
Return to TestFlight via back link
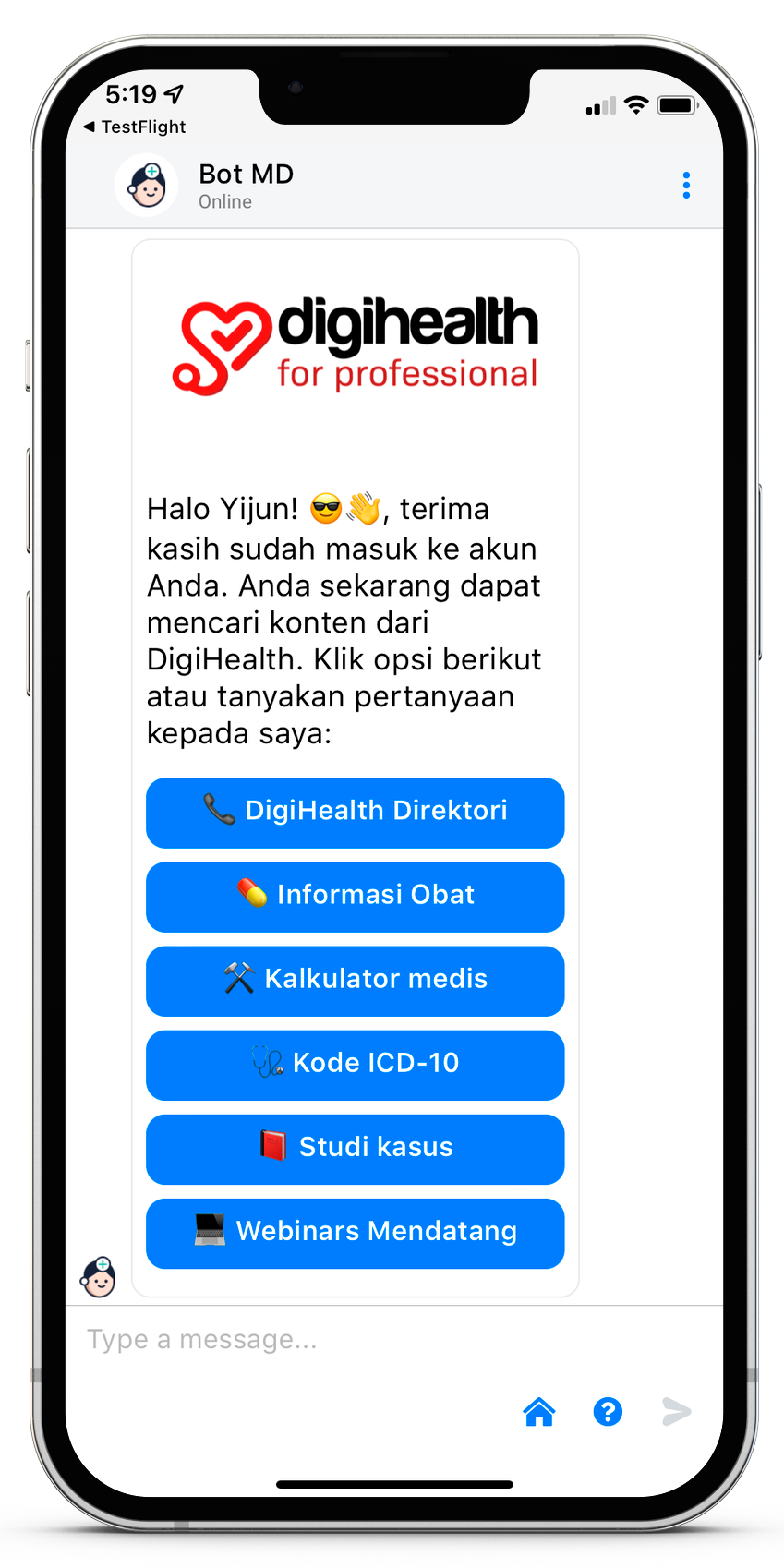click(135, 127)
